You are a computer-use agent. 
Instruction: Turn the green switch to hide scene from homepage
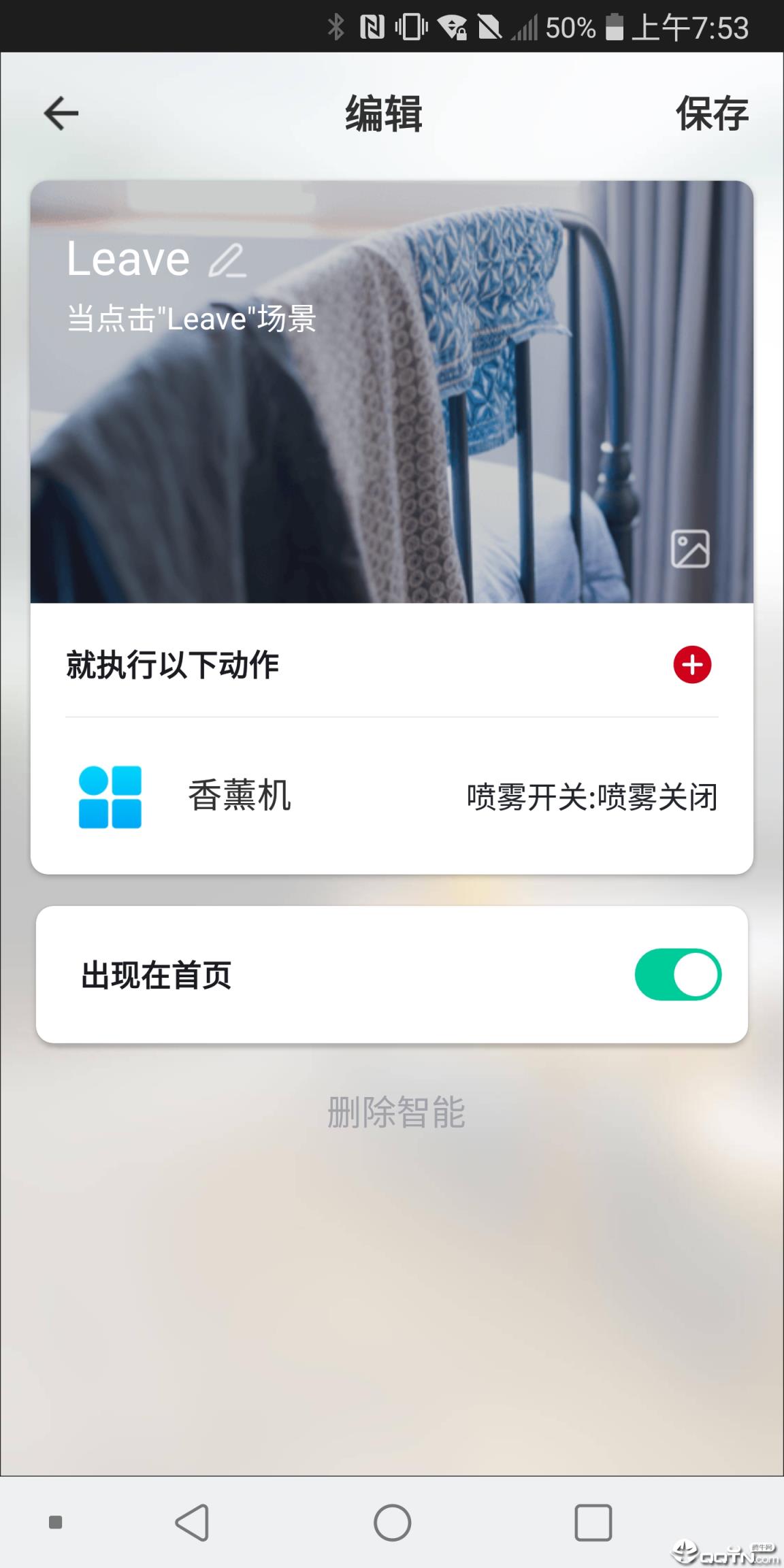tap(676, 975)
